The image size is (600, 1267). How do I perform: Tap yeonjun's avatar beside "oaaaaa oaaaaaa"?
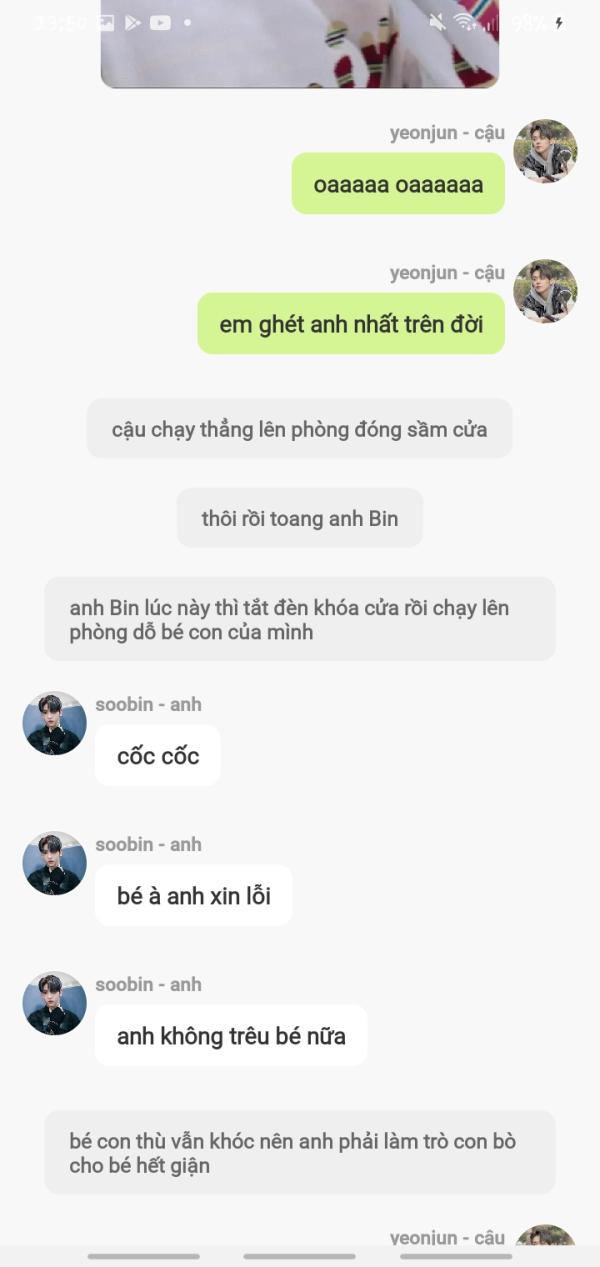545,151
